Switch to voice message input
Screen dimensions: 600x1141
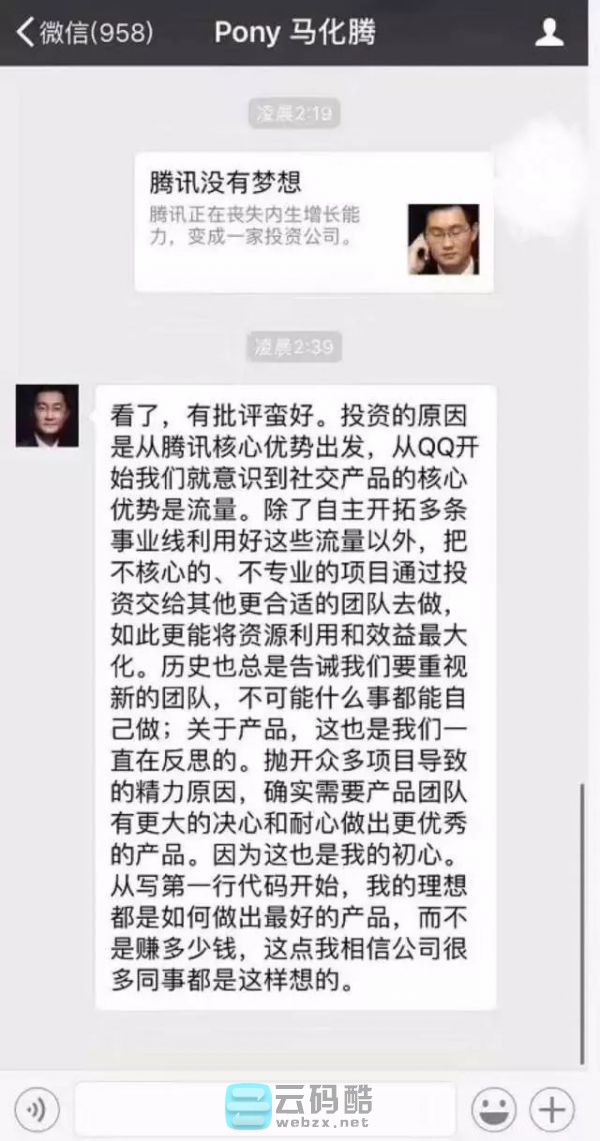click(x=37, y=1110)
